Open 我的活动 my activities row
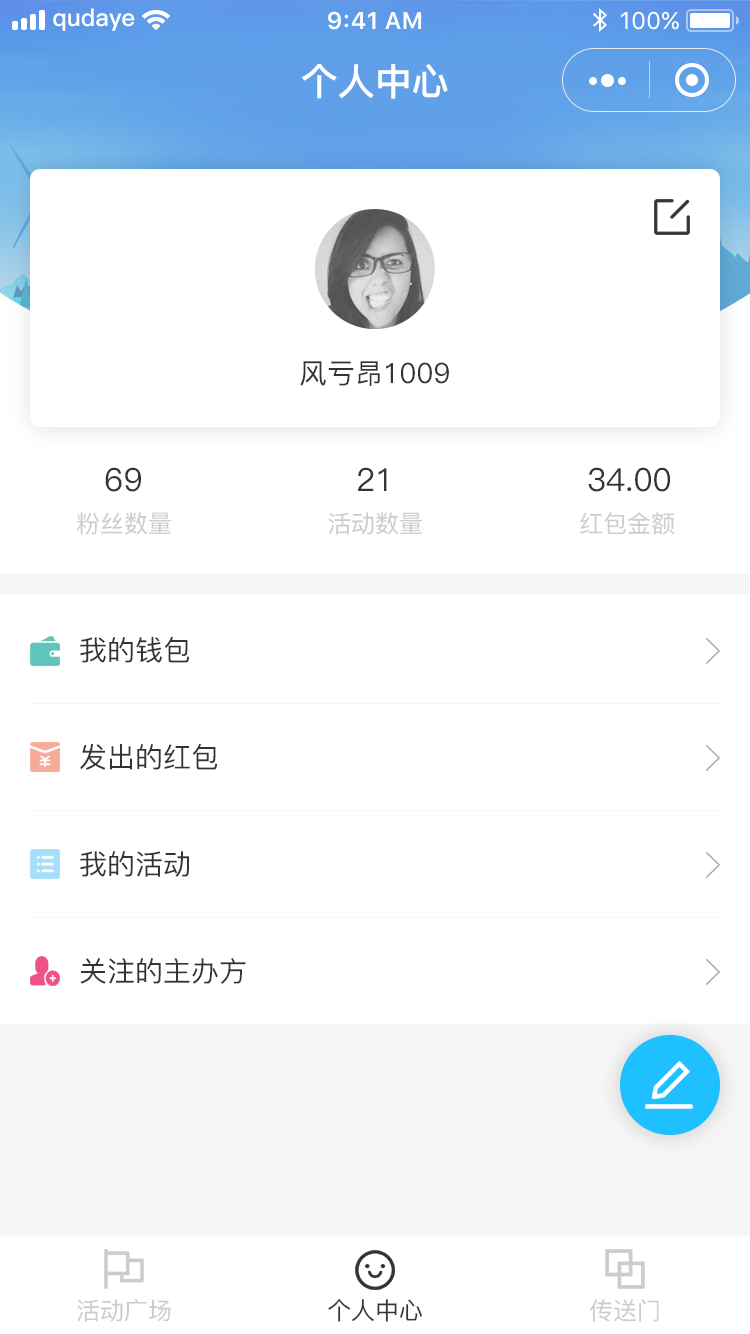 coord(375,865)
